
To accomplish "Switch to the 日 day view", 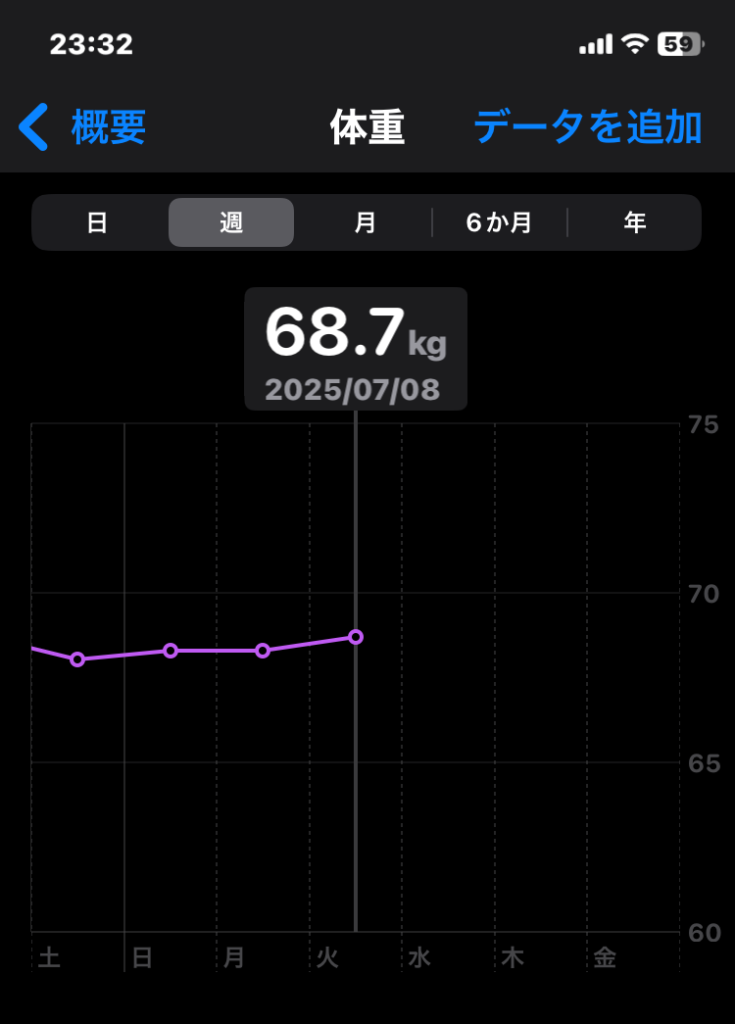I will point(97,223).
